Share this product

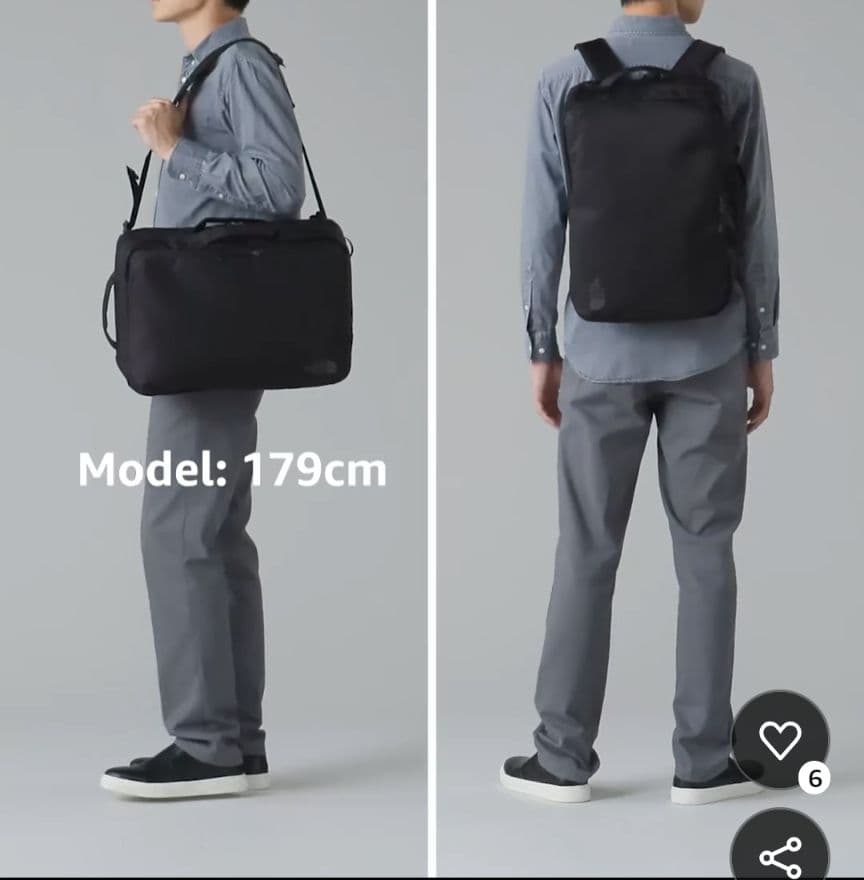780,854
